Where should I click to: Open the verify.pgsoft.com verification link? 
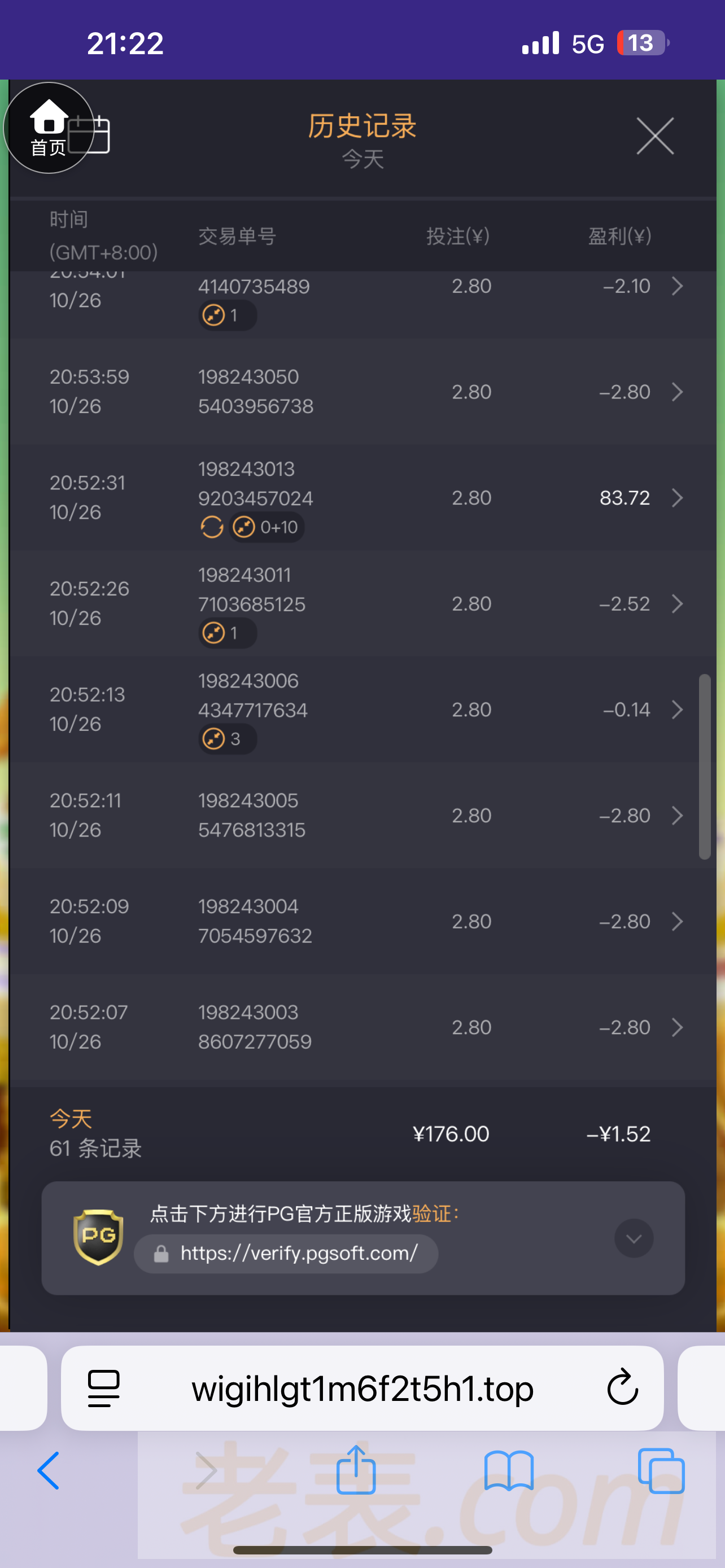(298, 1253)
